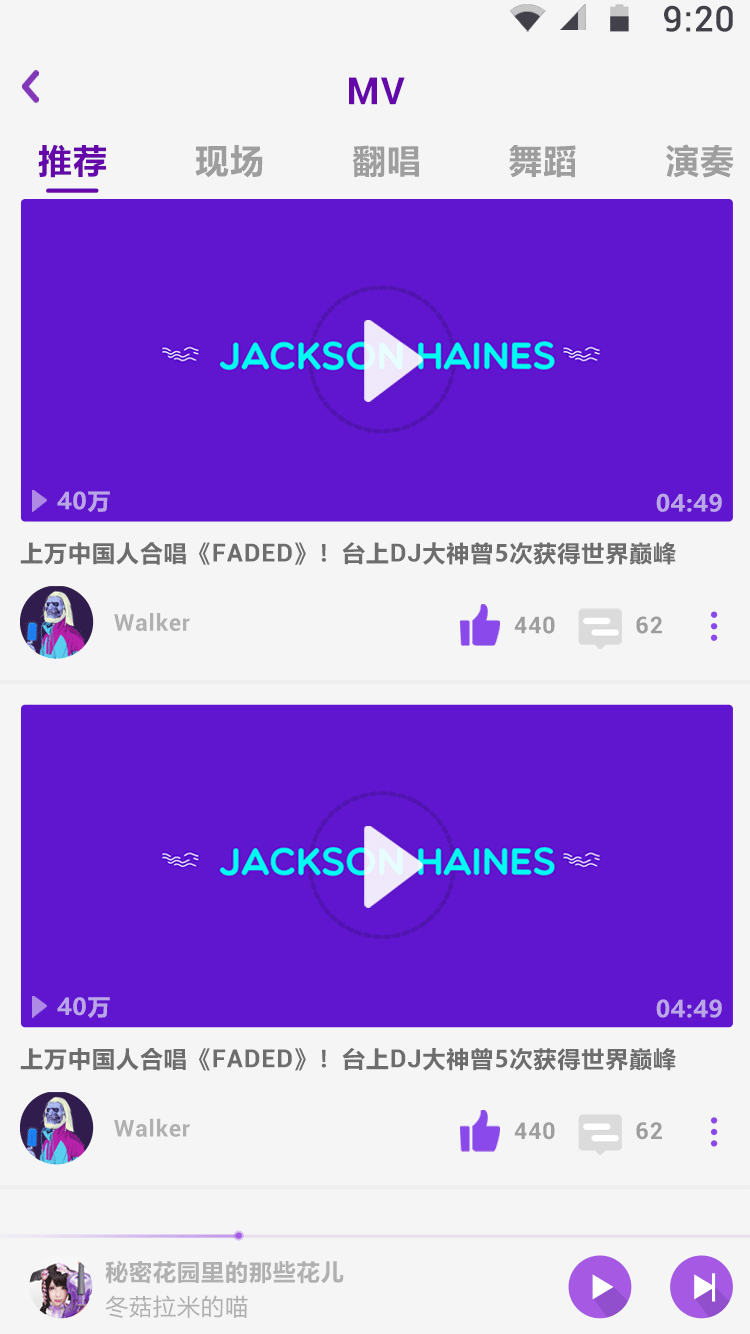Skip to the next song in the mini player
Image resolution: width=750 pixels, height=1334 pixels.
click(x=701, y=1287)
